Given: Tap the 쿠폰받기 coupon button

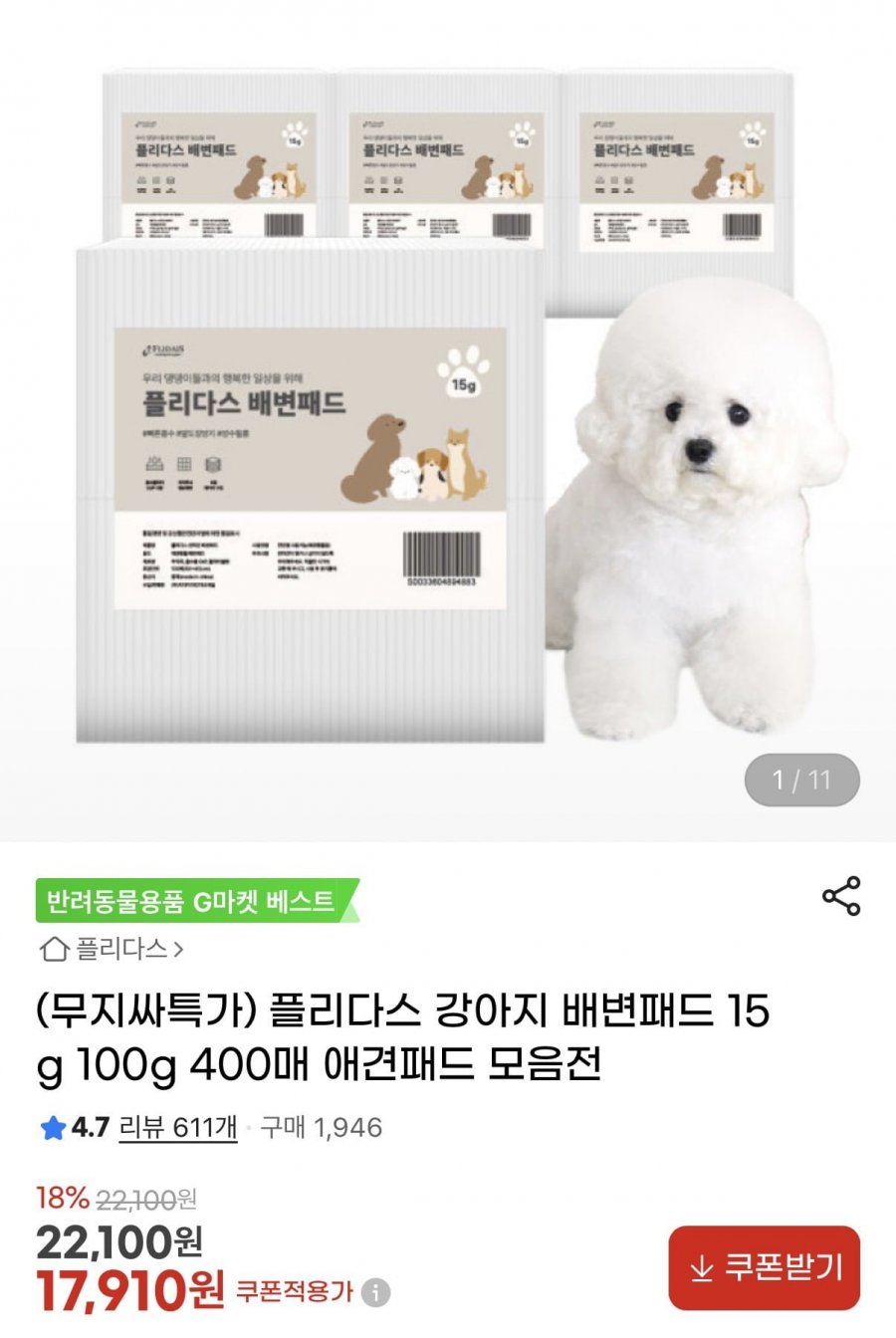Looking at the screenshot, I should 764,1267.
